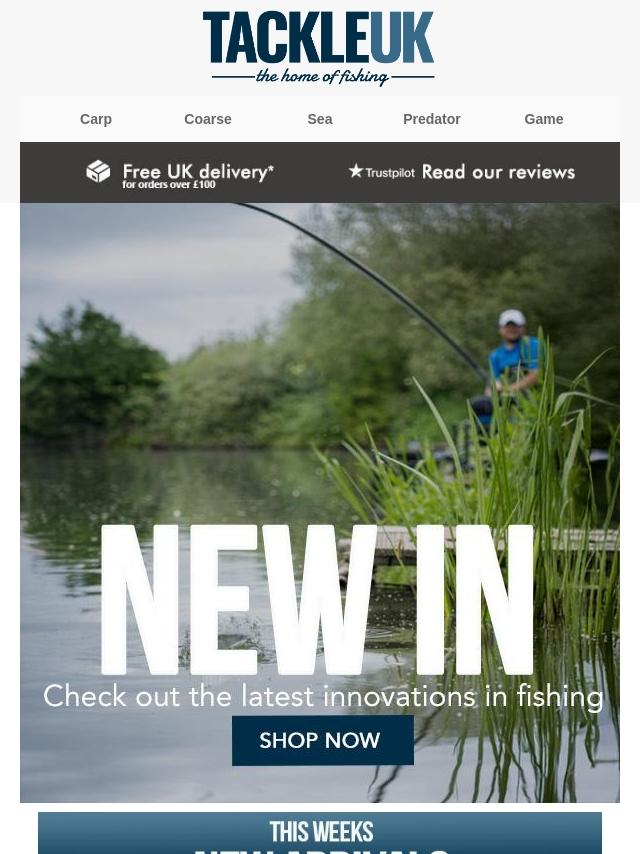Go to the Coarse fishing section
Viewport: 640px width, 854px height.
(x=208, y=119)
